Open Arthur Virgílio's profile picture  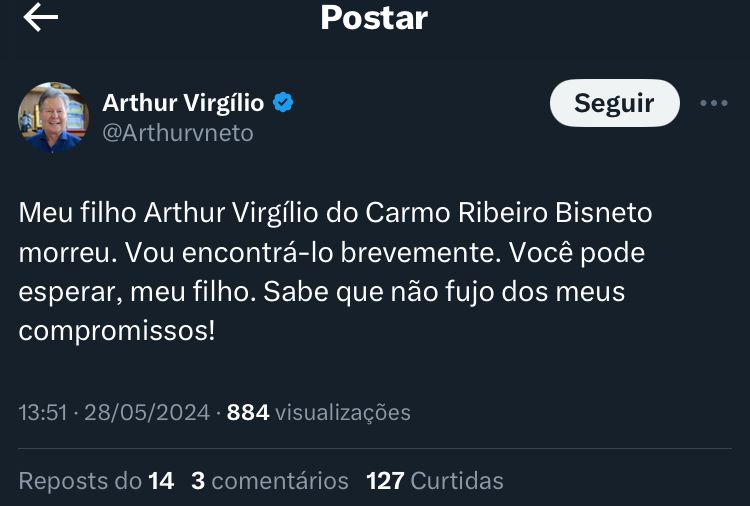[54, 117]
